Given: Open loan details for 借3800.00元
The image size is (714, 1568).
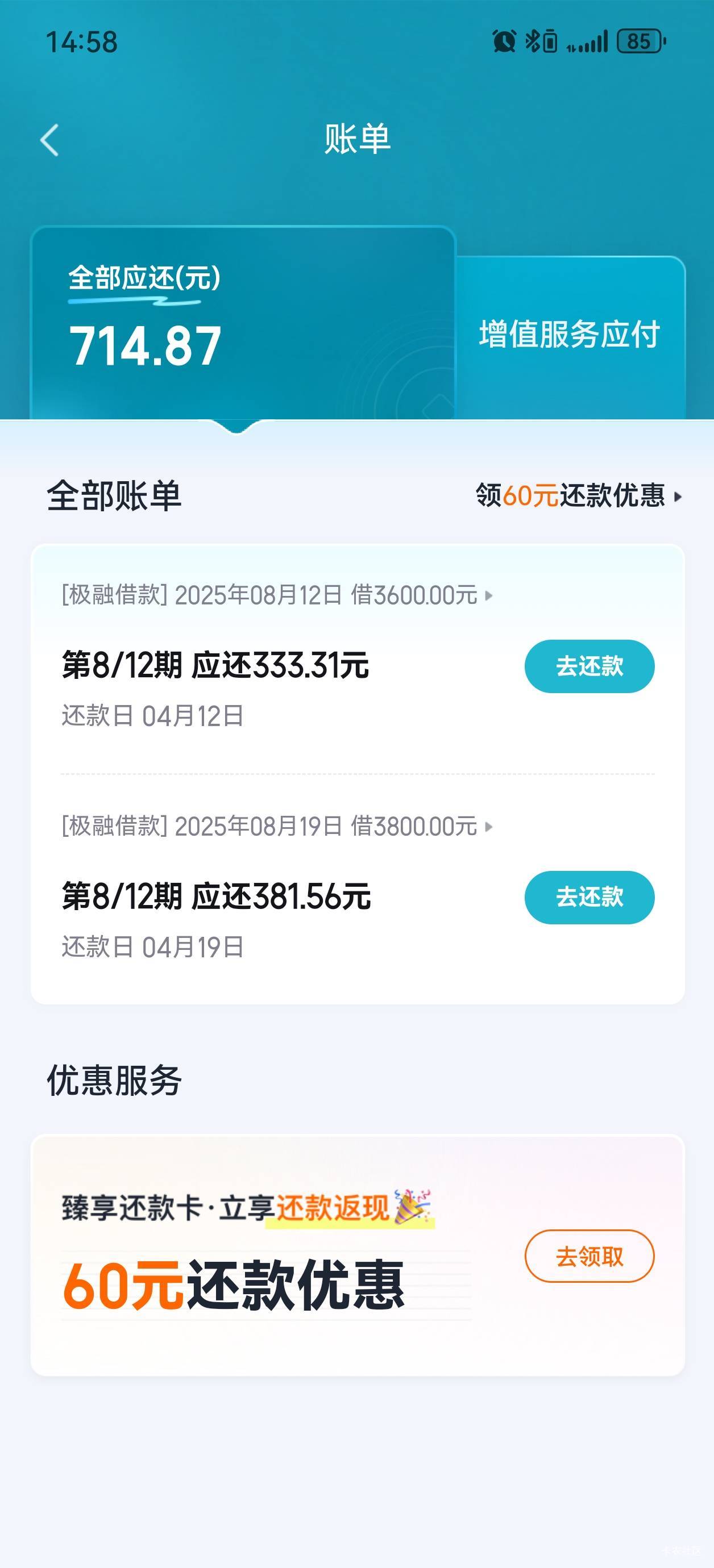Looking at the screenshot, I should point(277,827).
